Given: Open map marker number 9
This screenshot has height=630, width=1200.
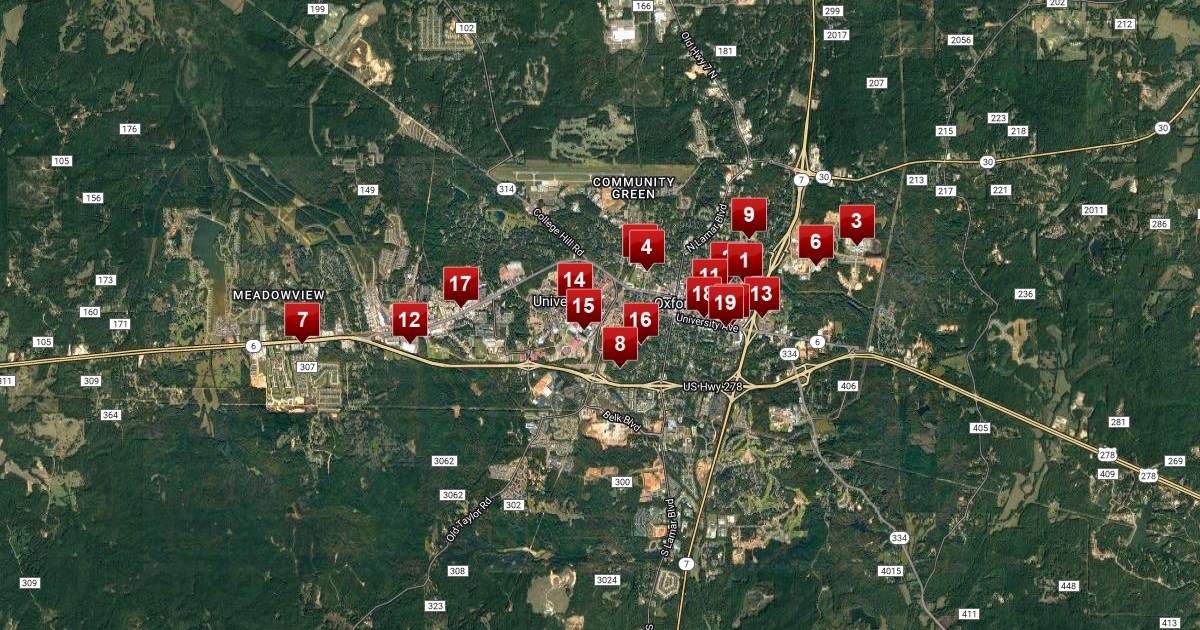Looking at the screenshot, I should click(748, 214).
